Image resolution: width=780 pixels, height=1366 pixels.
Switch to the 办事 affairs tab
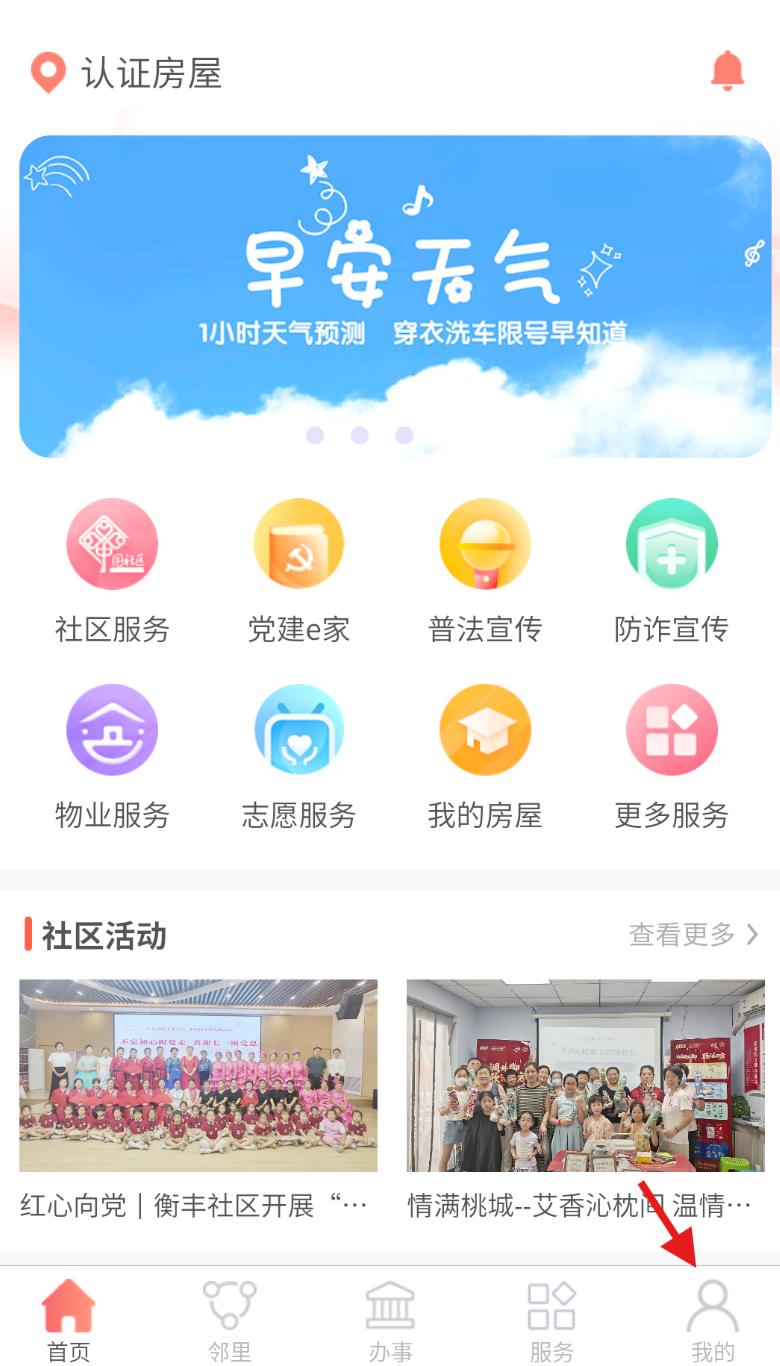tap(390, 1320)
